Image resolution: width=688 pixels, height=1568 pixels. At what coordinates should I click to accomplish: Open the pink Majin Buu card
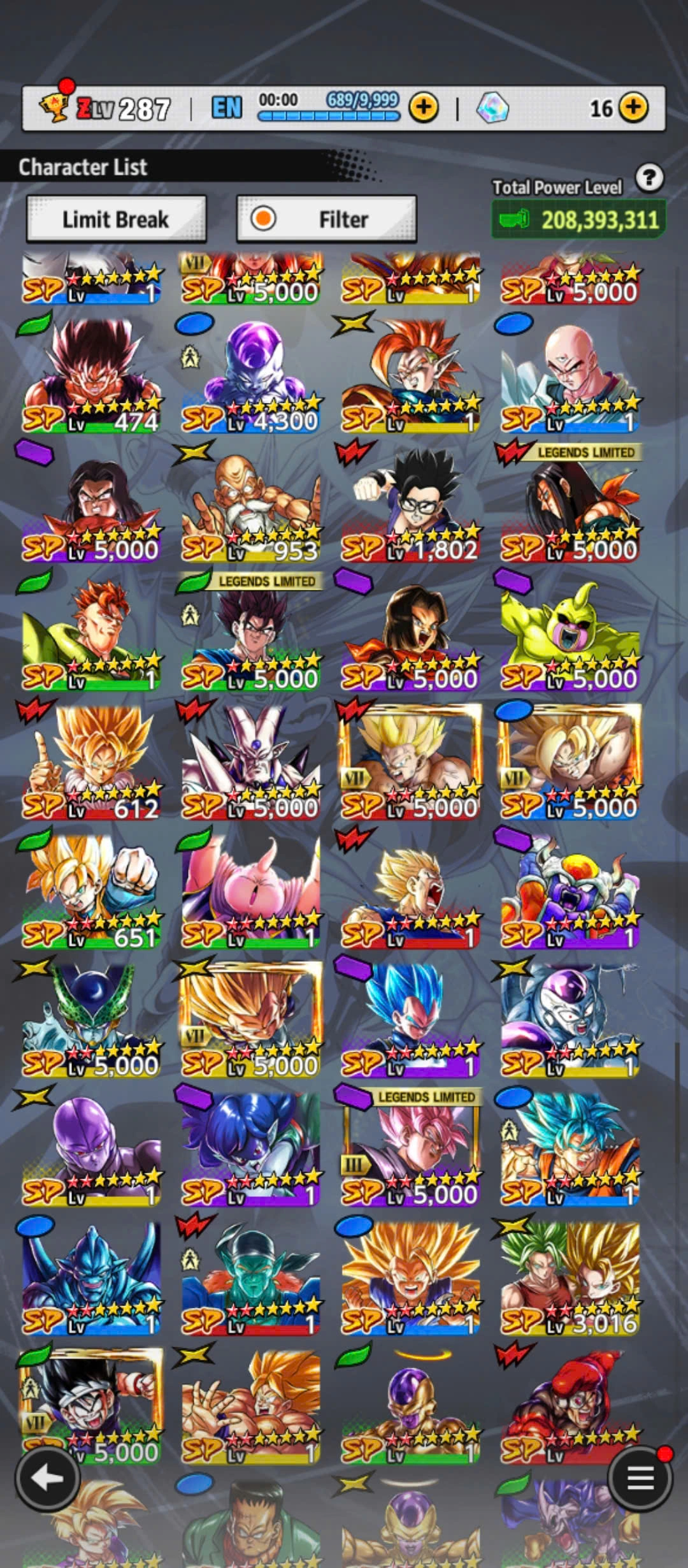pos(251,891)
